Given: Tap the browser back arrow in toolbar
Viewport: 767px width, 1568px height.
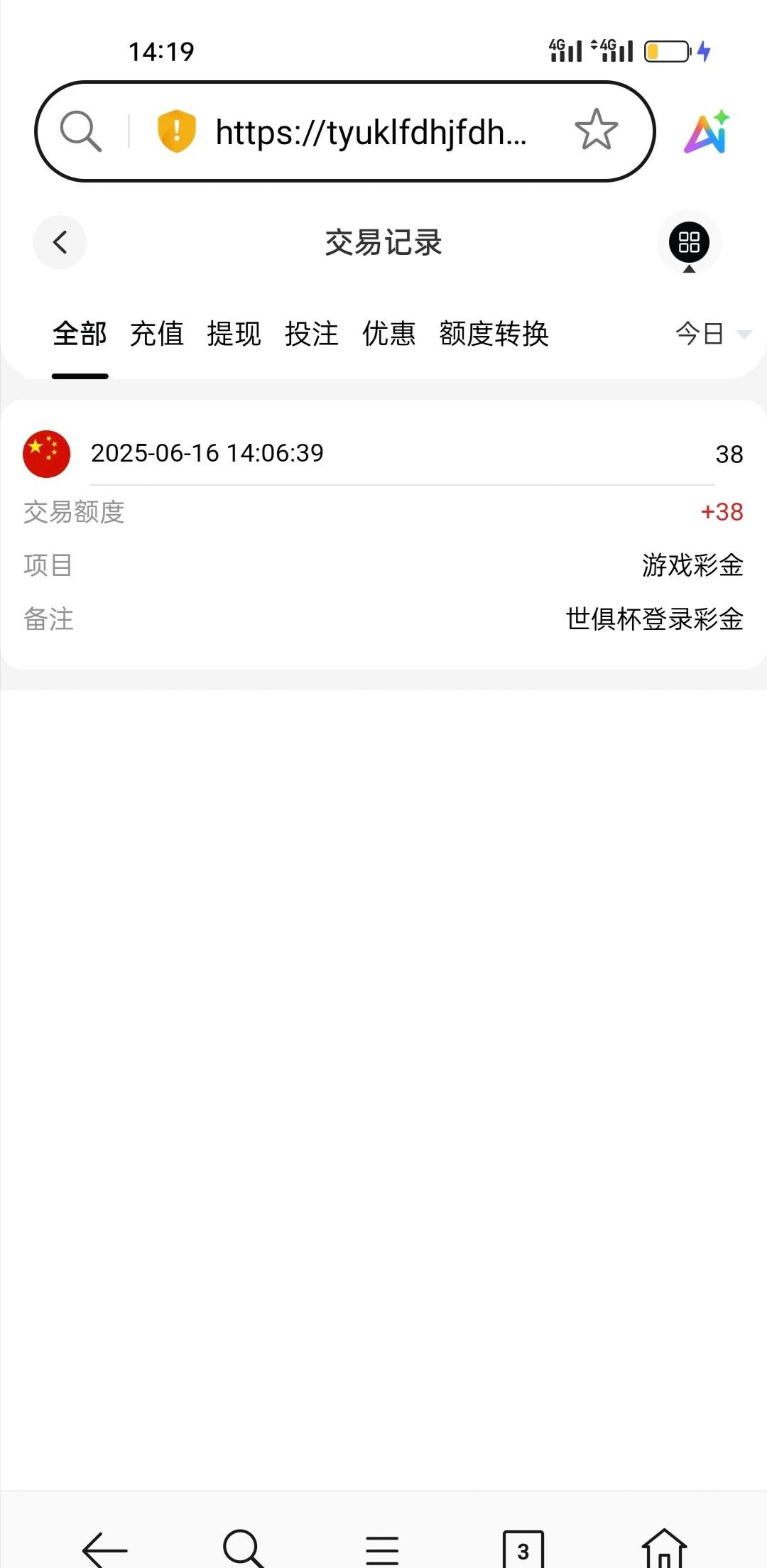Looking at the screenshot, I should click(x=104, y=1550).
